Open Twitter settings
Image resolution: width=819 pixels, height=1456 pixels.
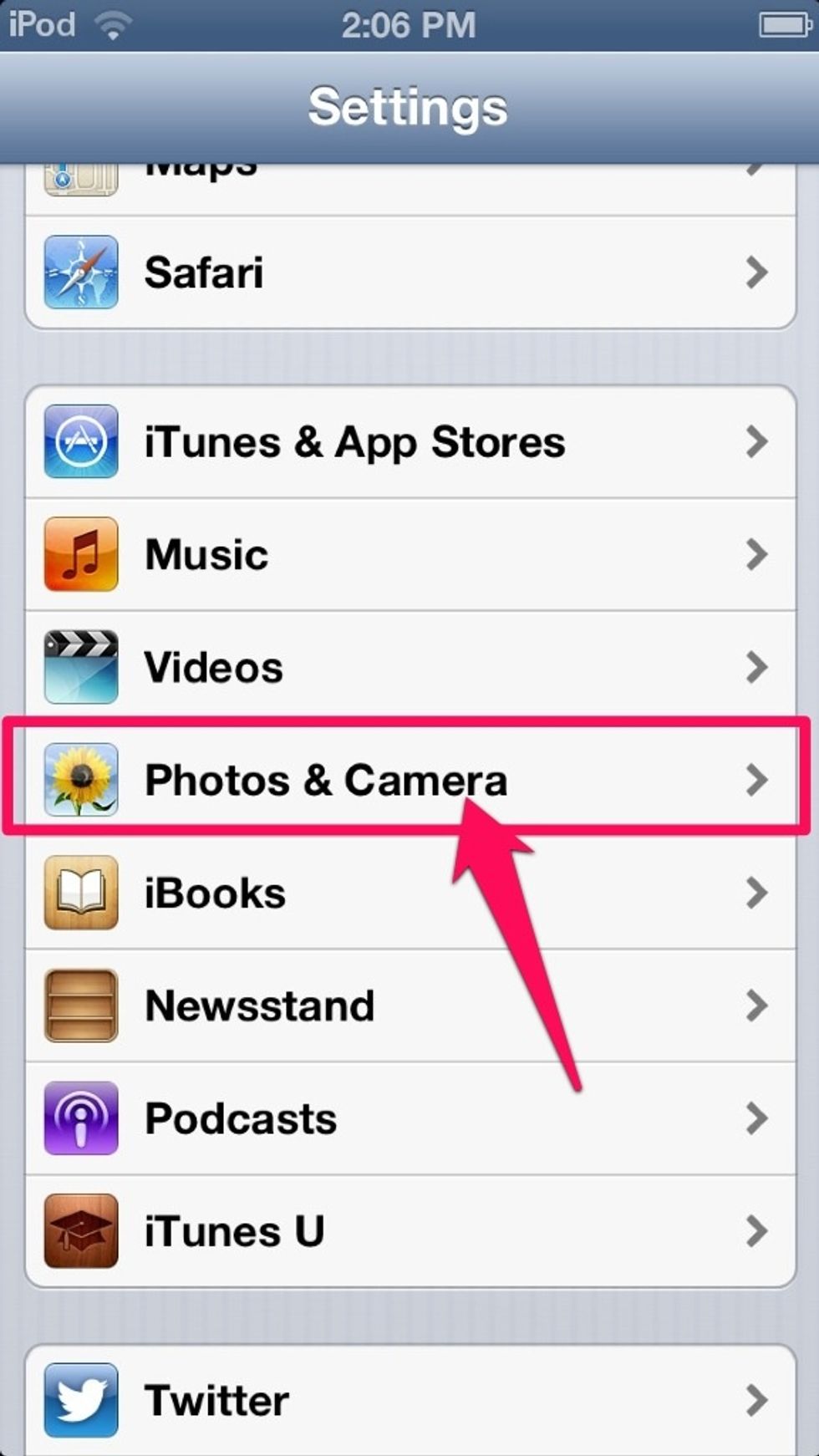[x=410, y=1401]
